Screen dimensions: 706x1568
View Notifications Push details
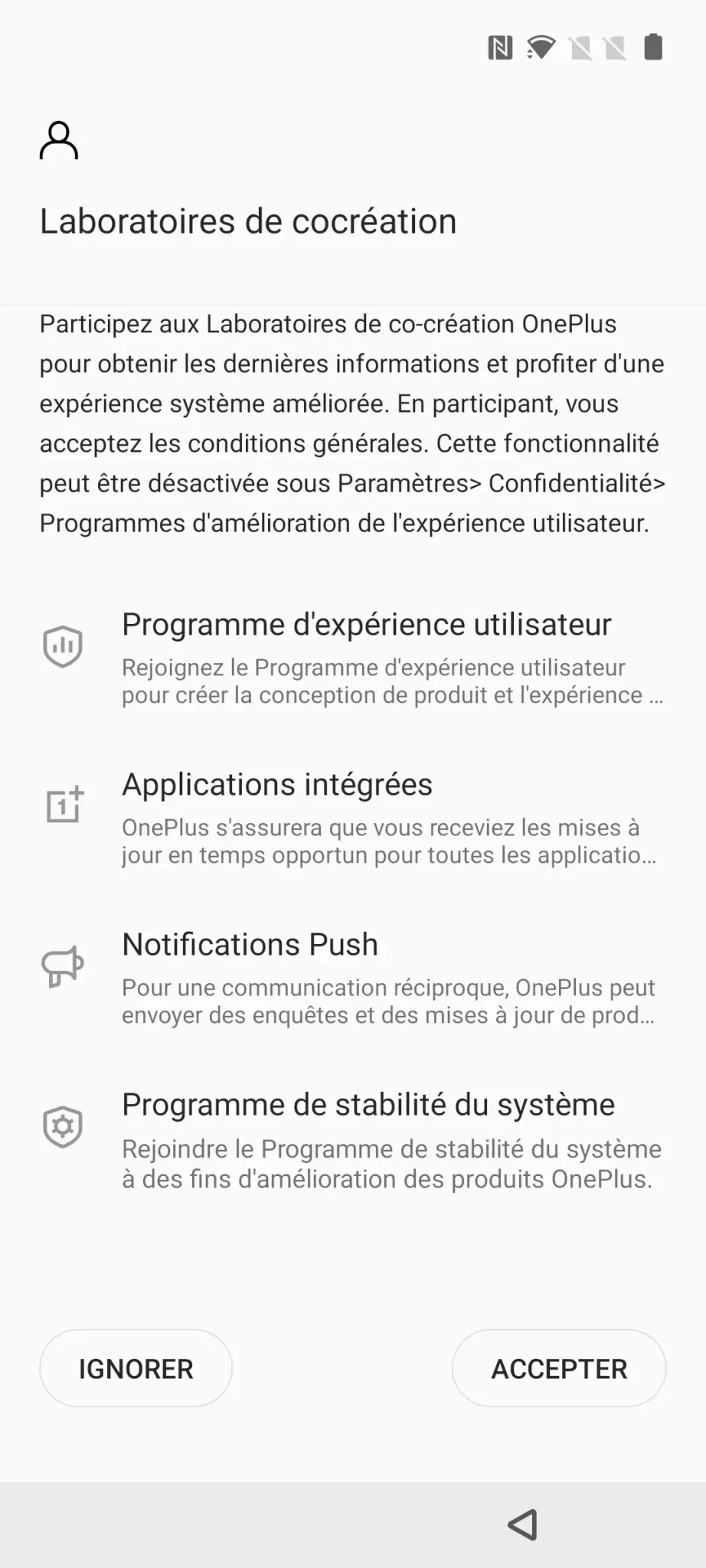point(366,977)
